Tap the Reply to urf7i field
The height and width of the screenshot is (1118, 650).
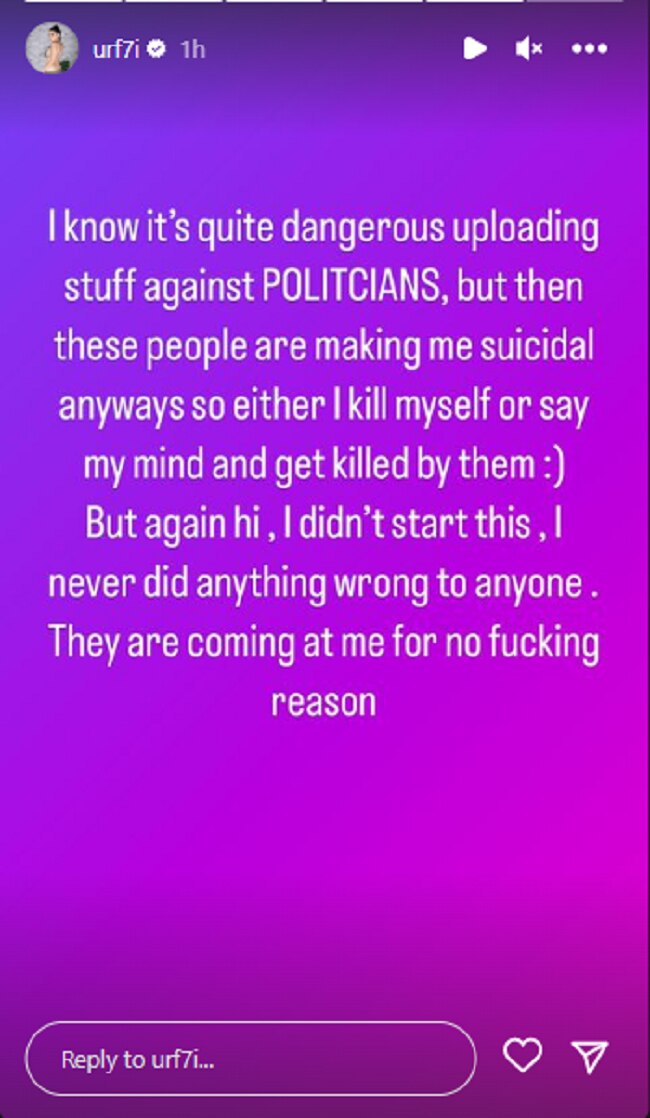tap(250, 1059)
